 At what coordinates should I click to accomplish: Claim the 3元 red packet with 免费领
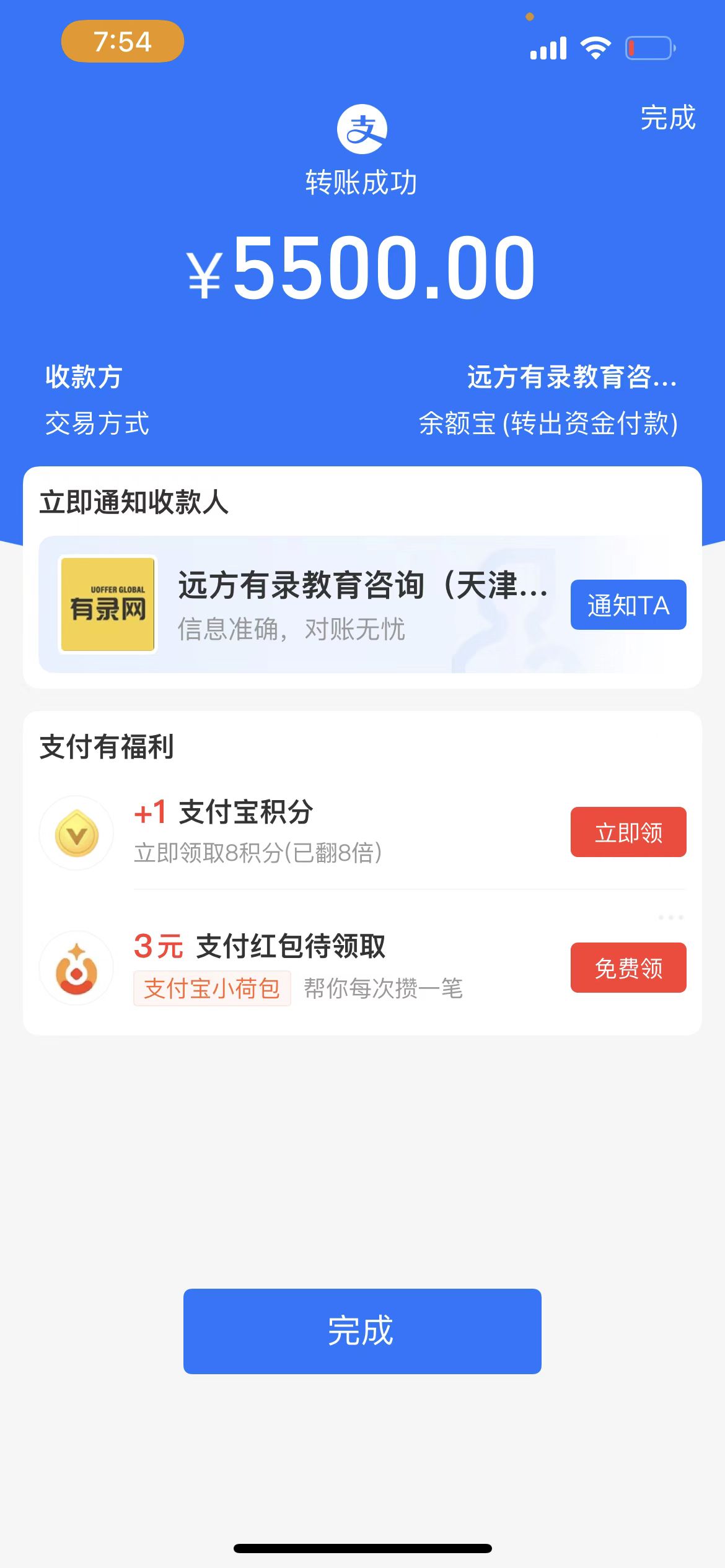[x=628, y=967]
